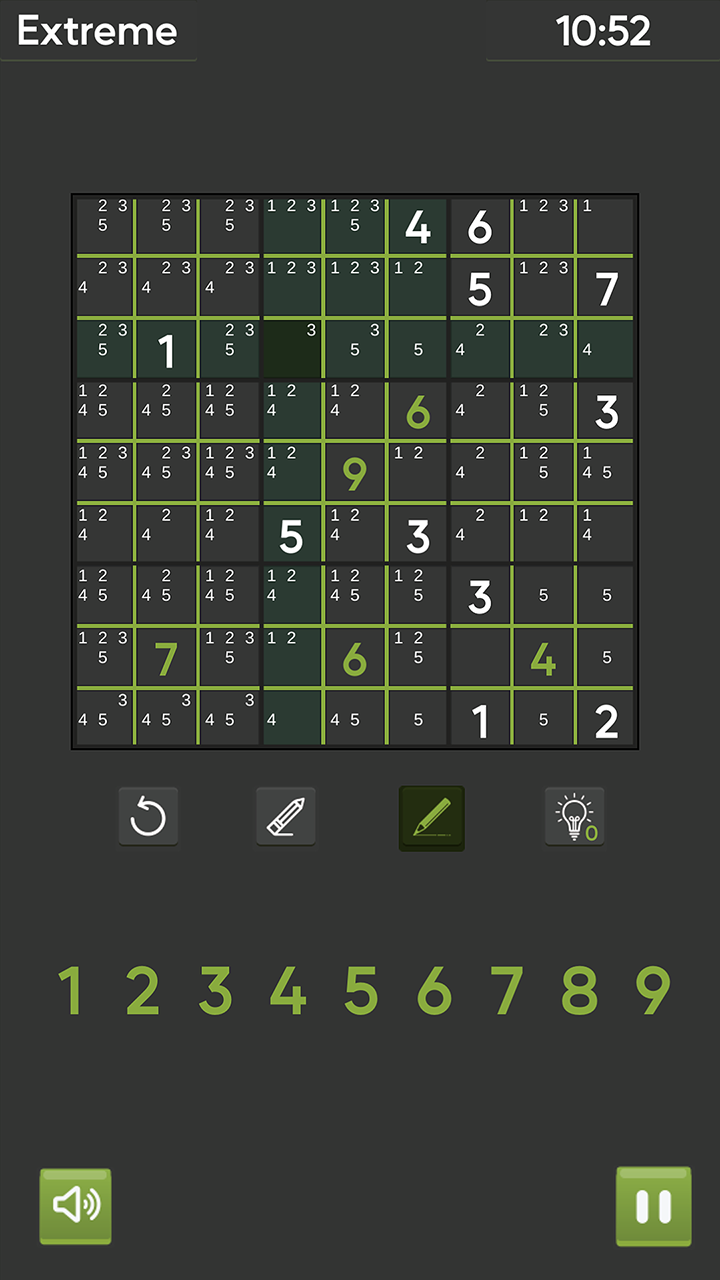The width and height of the screenshot is (720, 1280).
Task: Enter digit 8 from the number row
Action: [x=580, y=990]
